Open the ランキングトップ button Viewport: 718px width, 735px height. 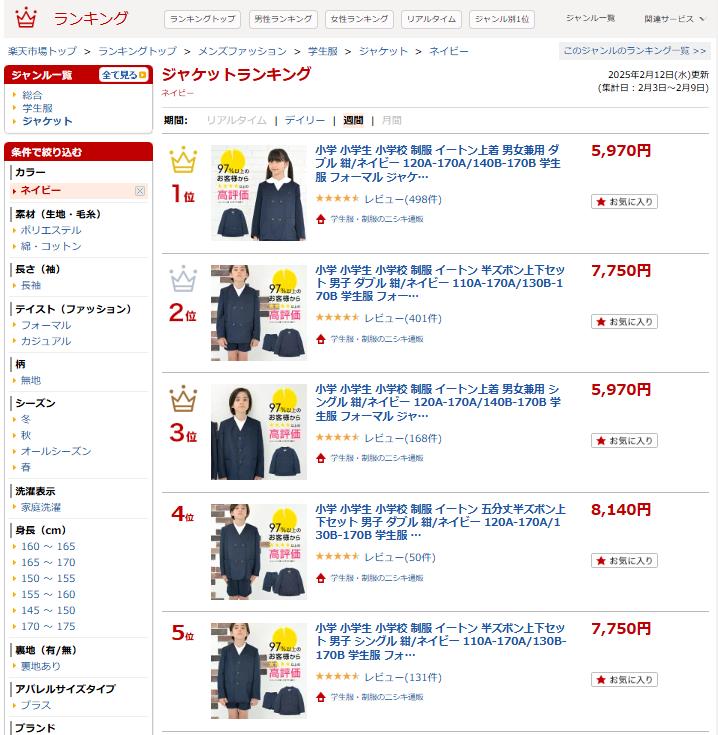(204, 19)
